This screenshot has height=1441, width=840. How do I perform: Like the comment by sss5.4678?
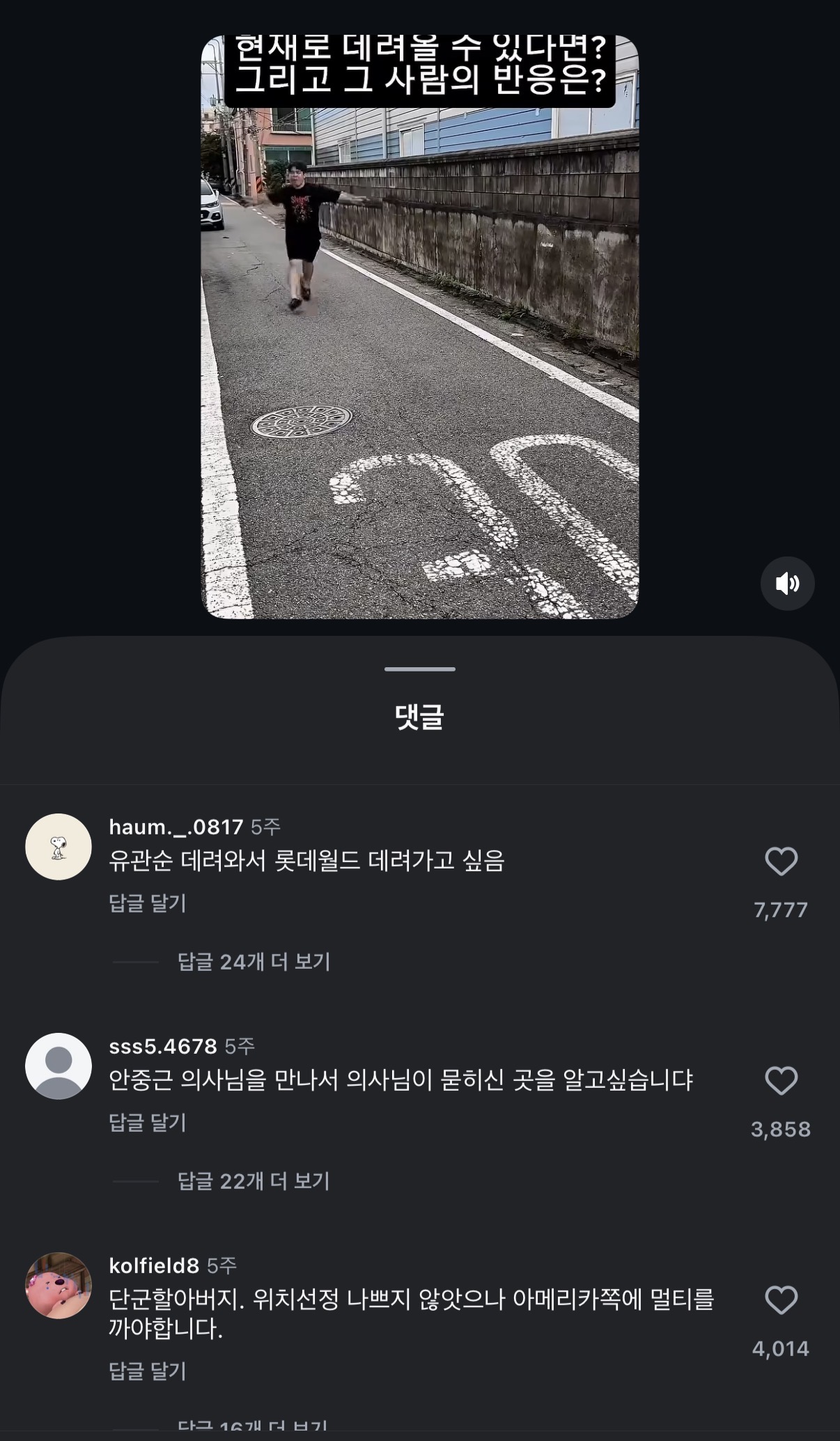point(781,1081)
